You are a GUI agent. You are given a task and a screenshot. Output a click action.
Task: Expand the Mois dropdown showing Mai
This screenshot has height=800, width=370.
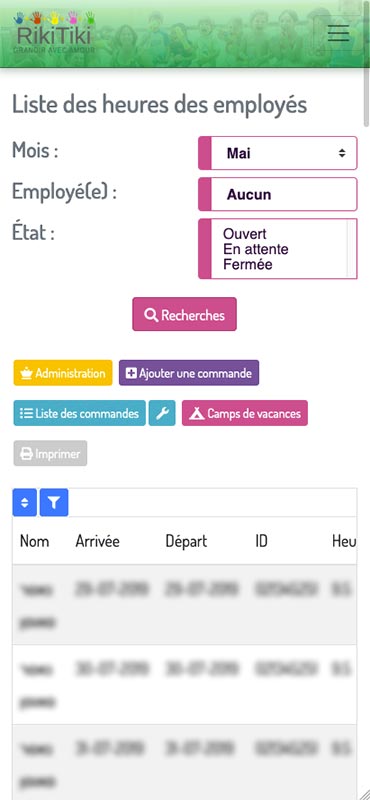(278, 153)
